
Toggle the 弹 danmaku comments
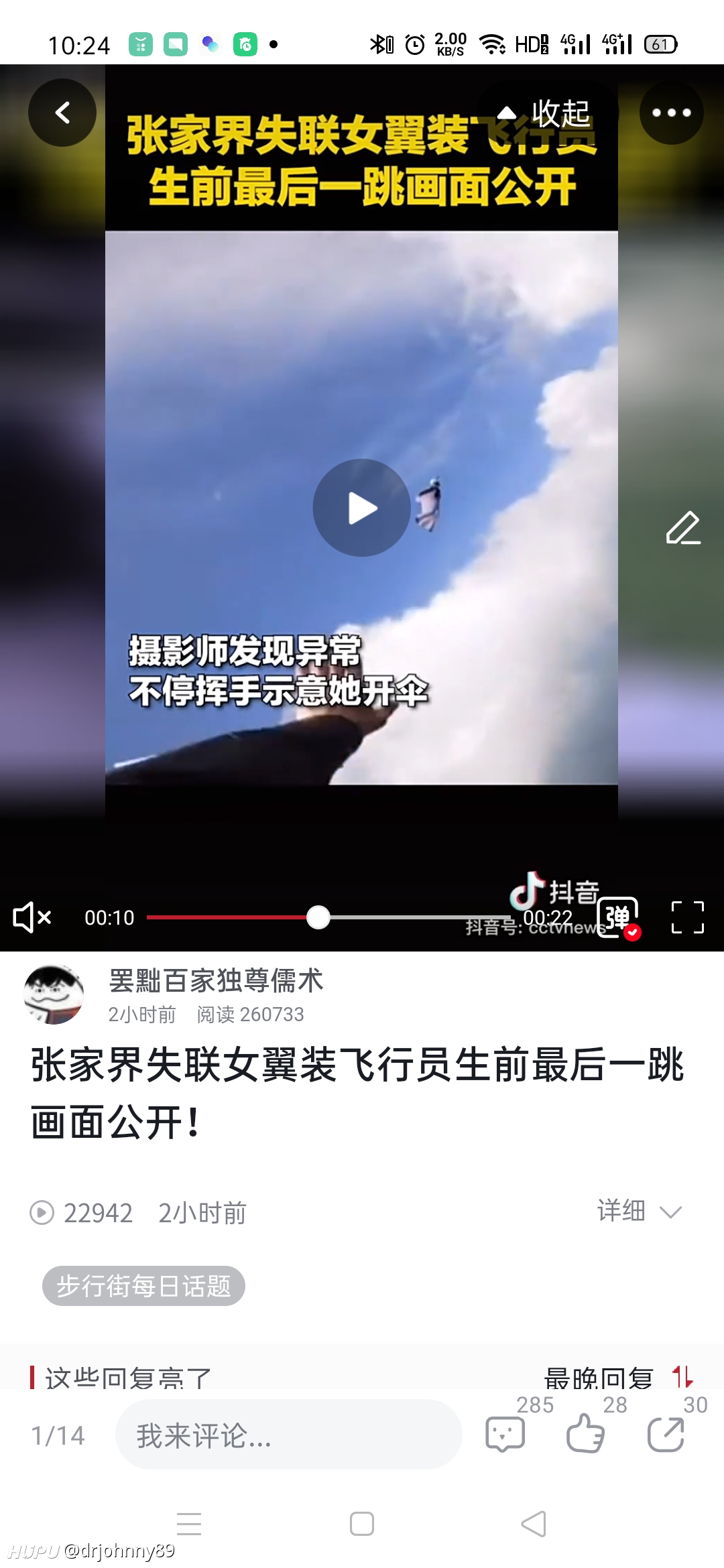point(618,917)
